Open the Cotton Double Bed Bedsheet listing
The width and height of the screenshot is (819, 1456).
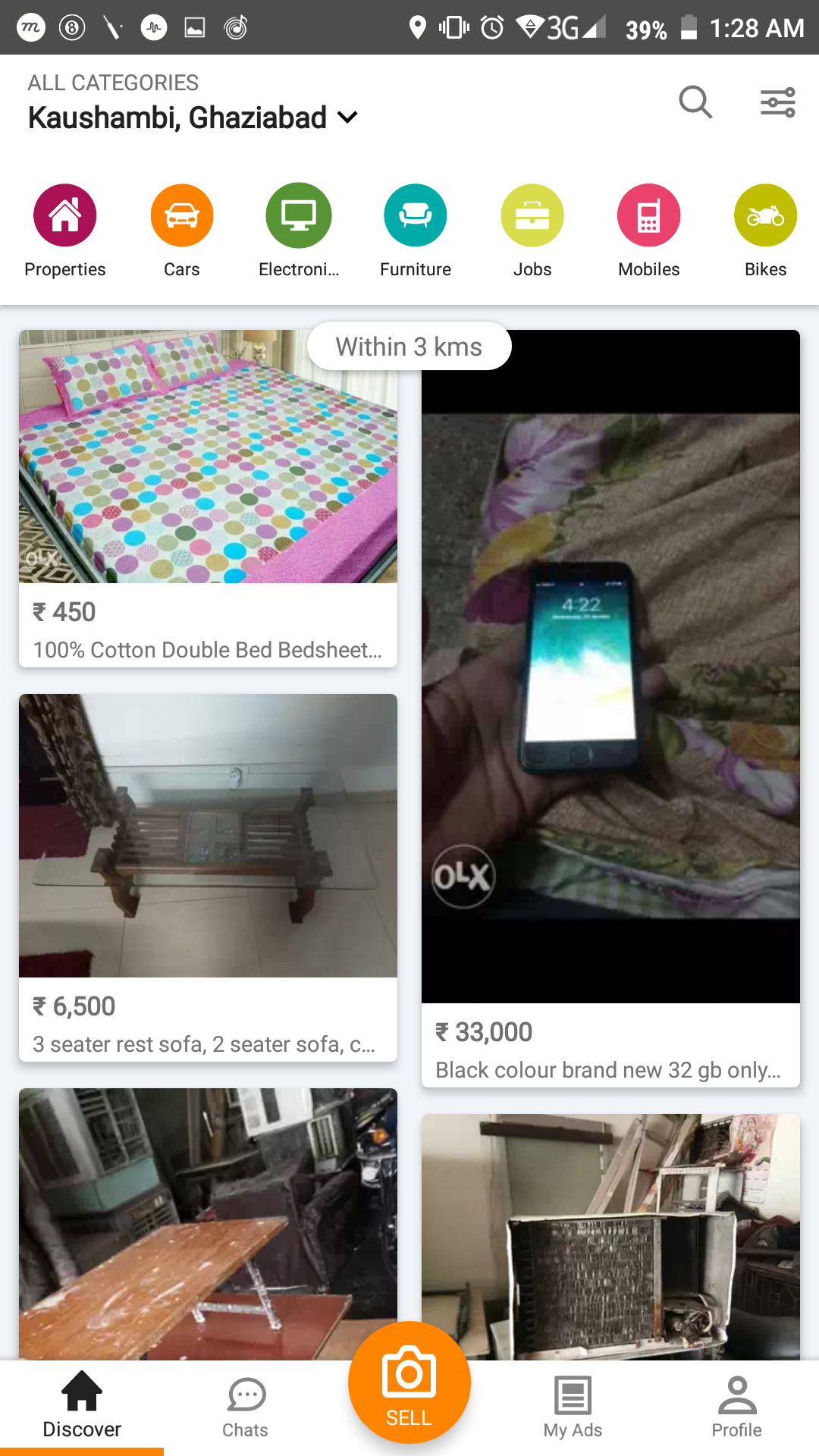click(208, 497)
